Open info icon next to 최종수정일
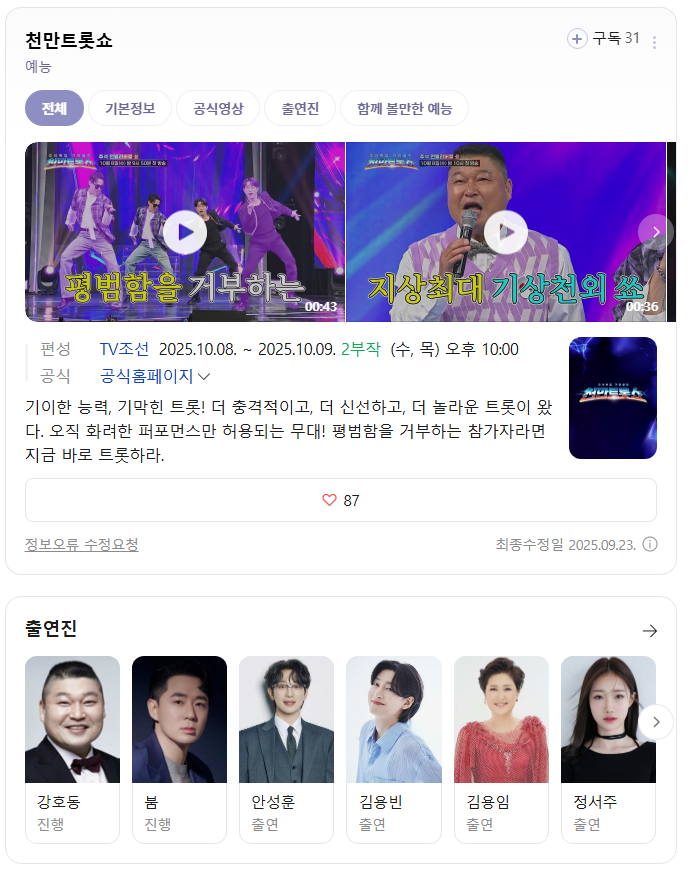 (x=650, y=544)
